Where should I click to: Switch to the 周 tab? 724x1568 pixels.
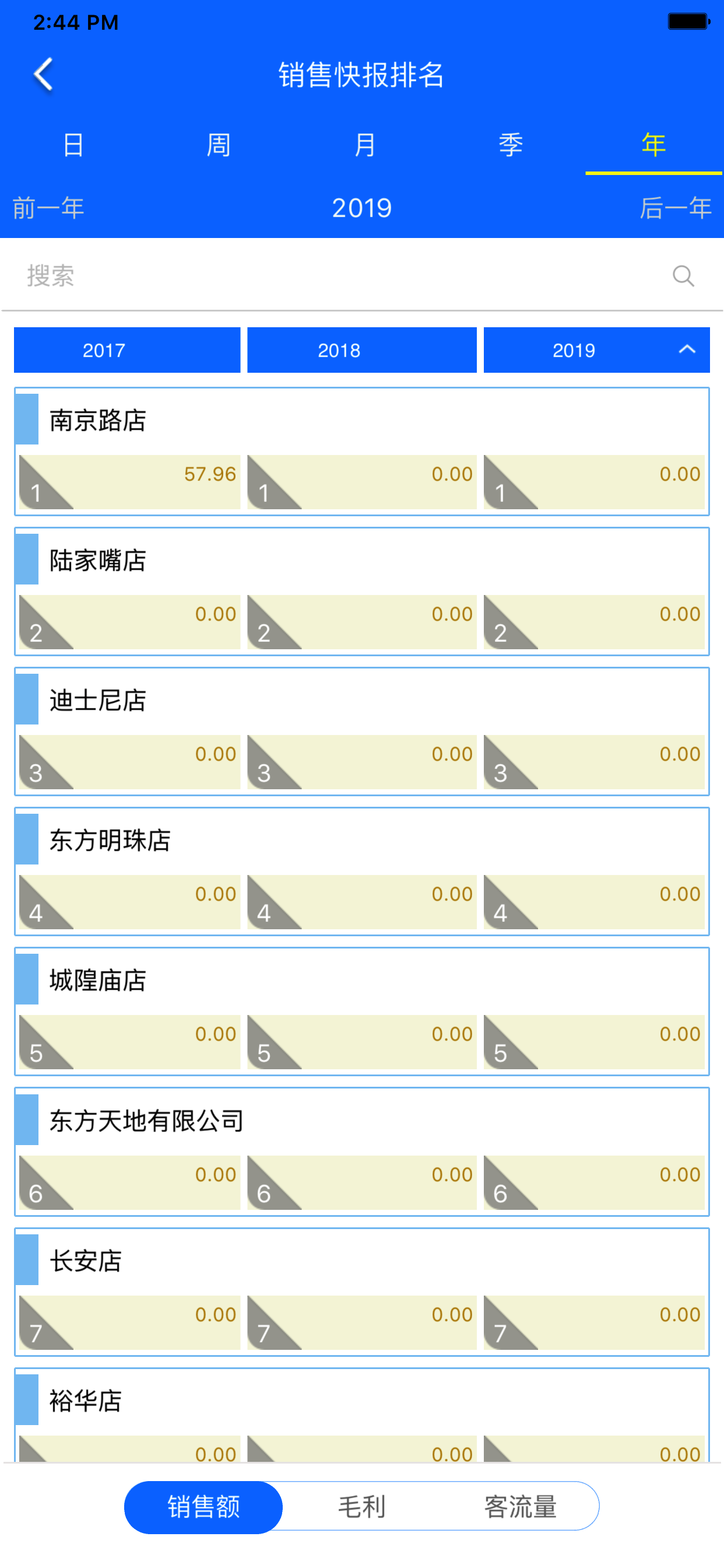[x=219, y=145]
